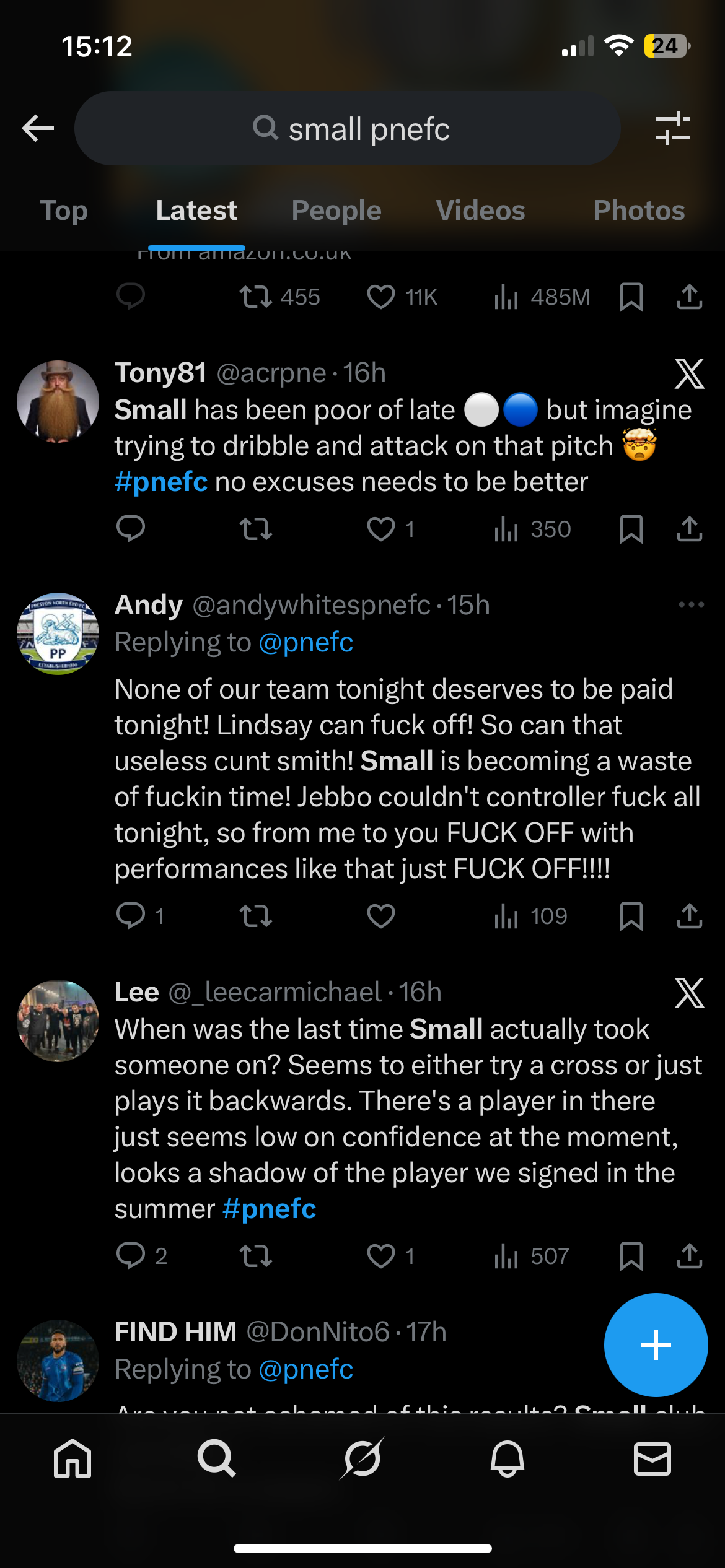Open direct messages envelope
Image resolution: width=725 pixels, height=1568 pixels.
pos(652,1459)
